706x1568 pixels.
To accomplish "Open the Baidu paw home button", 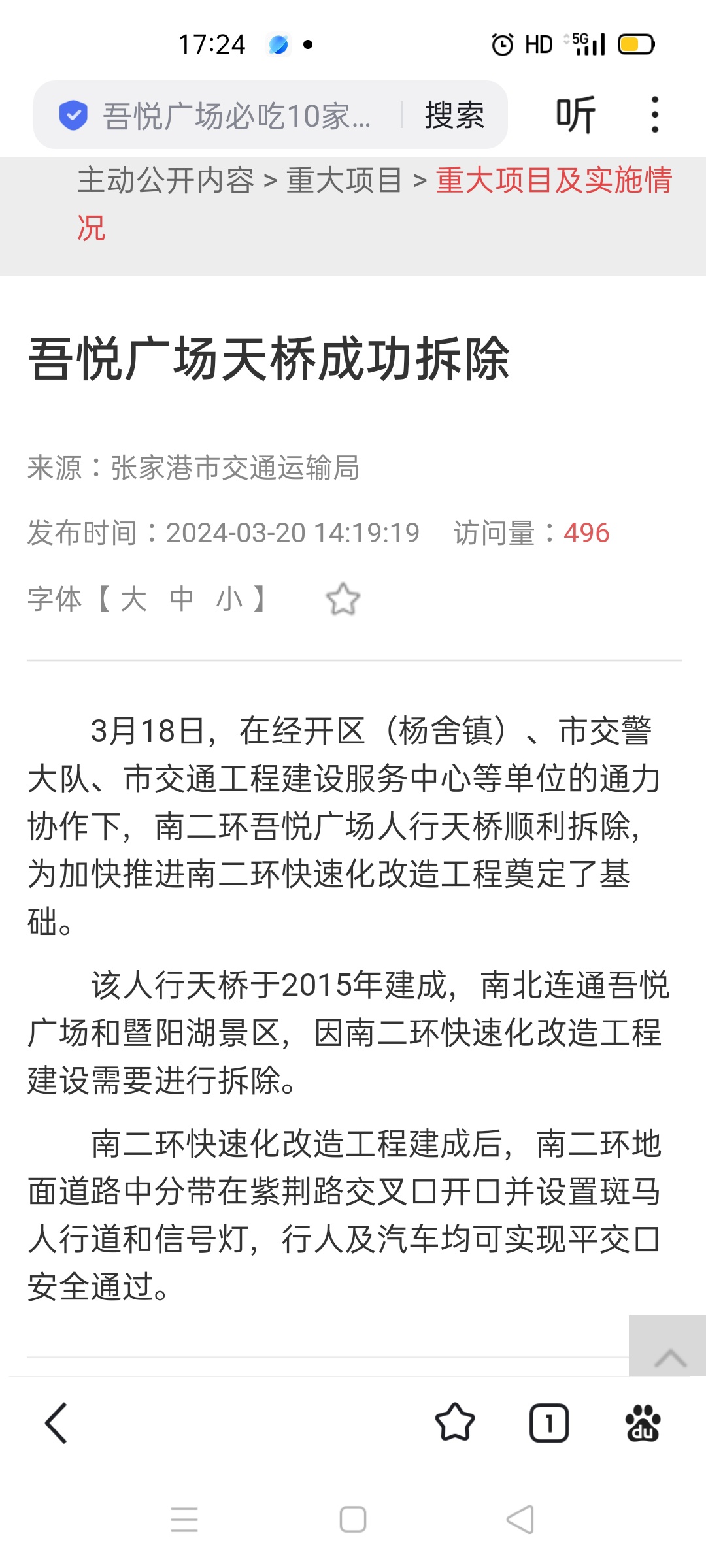I will pyautogui.click(x=643, y=1423).
